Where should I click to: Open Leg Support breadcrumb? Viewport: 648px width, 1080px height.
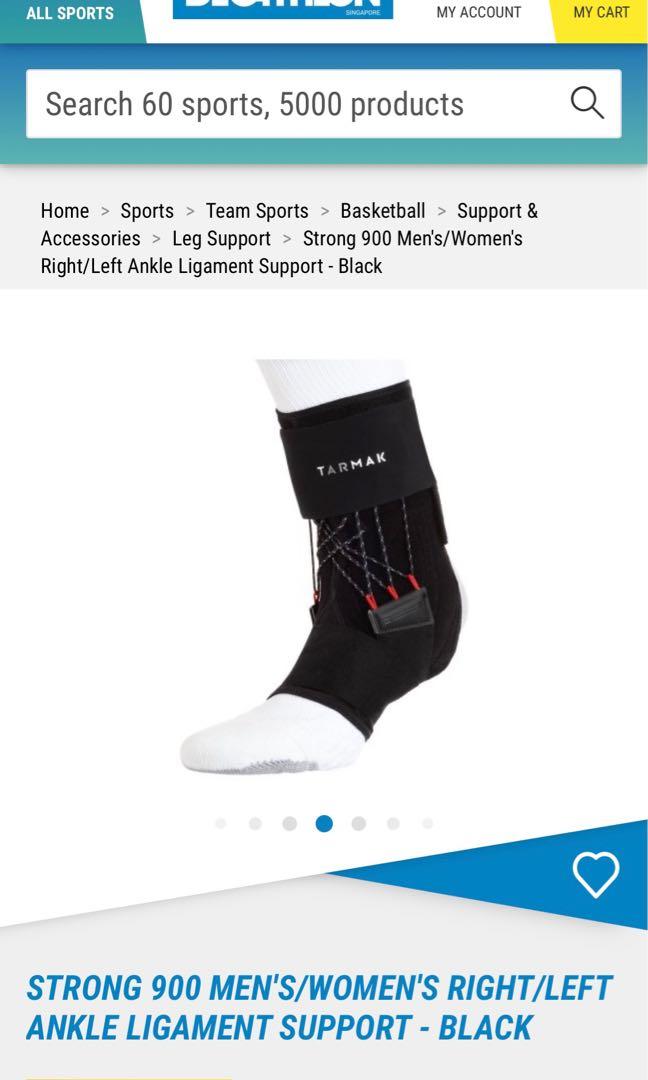click(x=221, y=239)
